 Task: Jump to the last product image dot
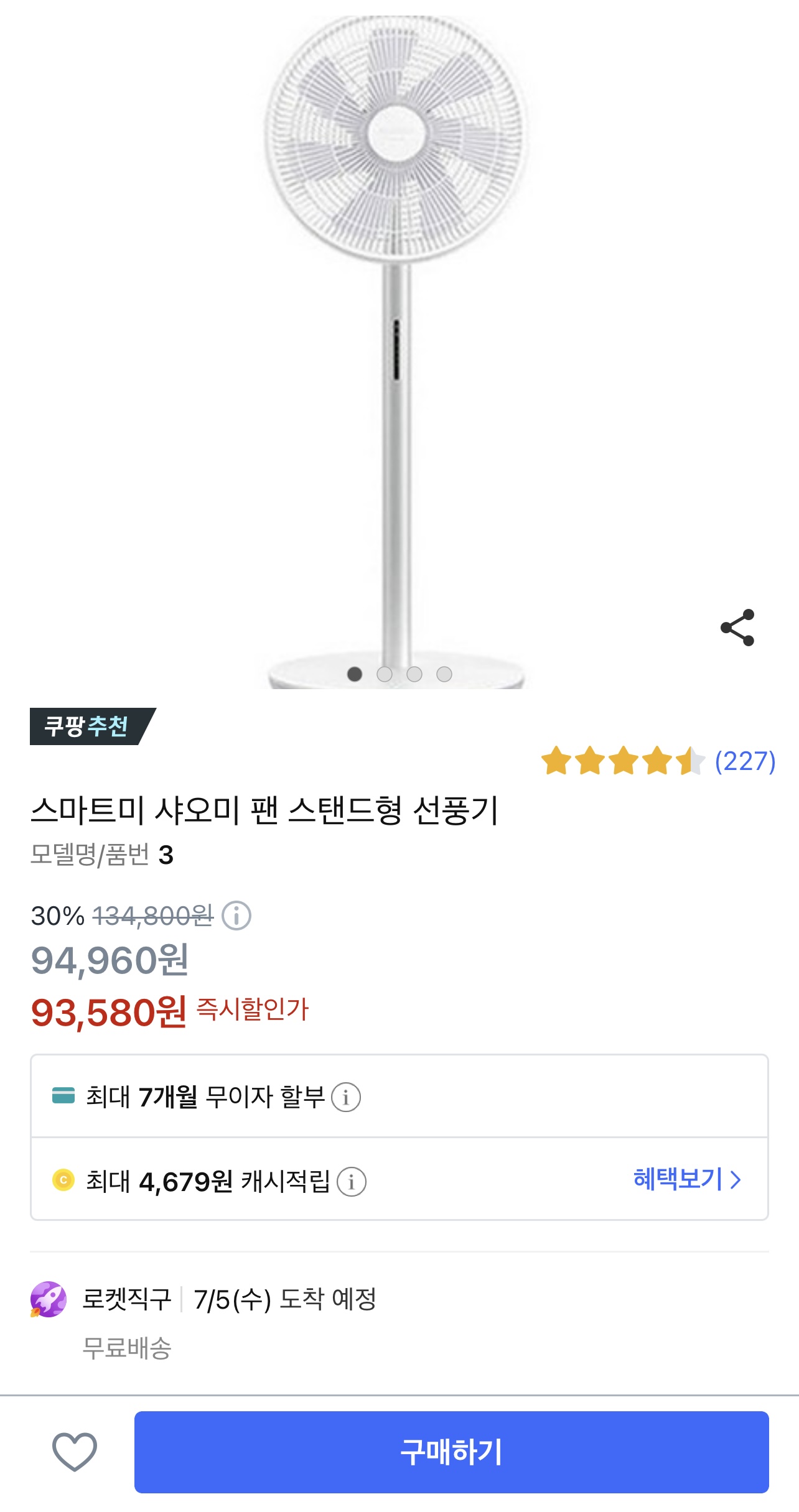tap(444, 674)
